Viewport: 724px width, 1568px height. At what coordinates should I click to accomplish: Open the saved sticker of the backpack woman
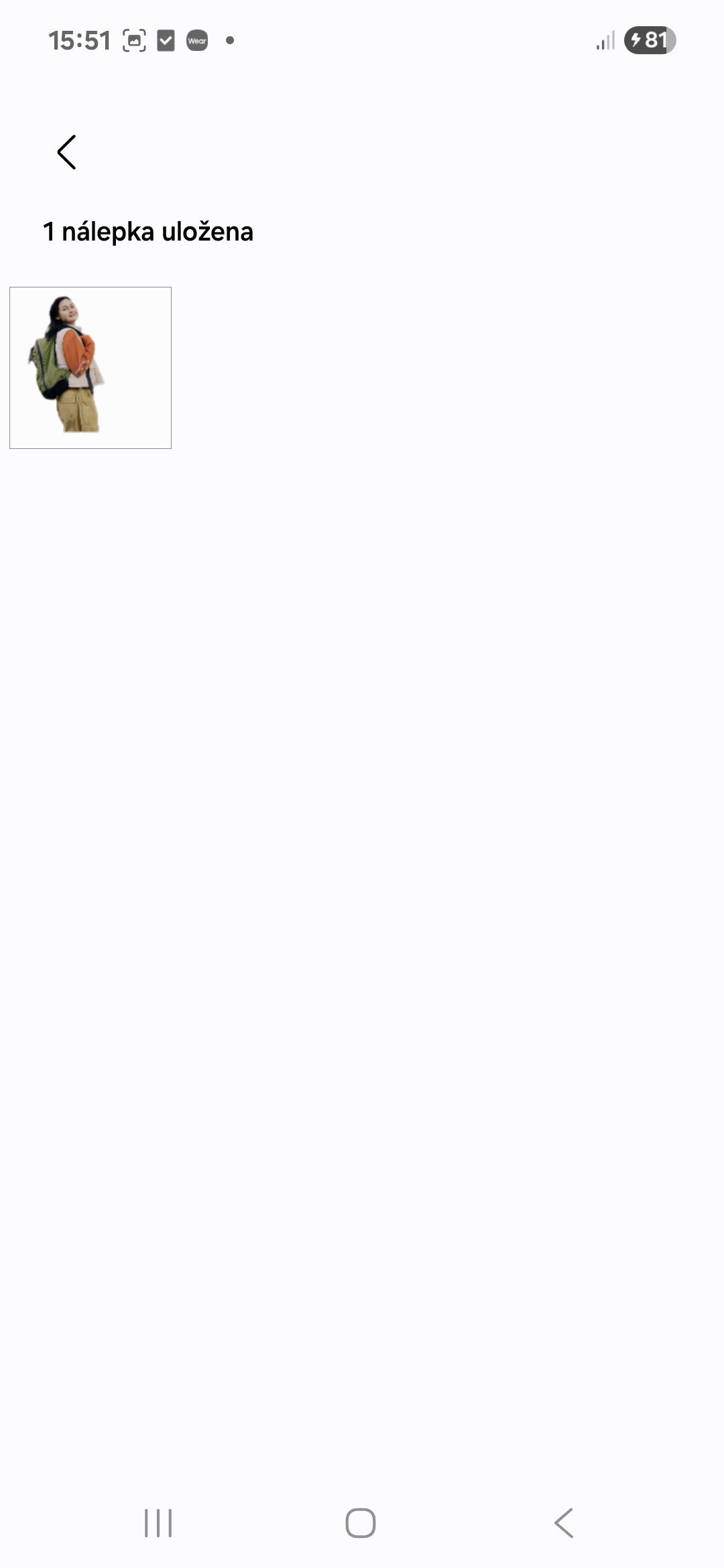coord(90,368)
